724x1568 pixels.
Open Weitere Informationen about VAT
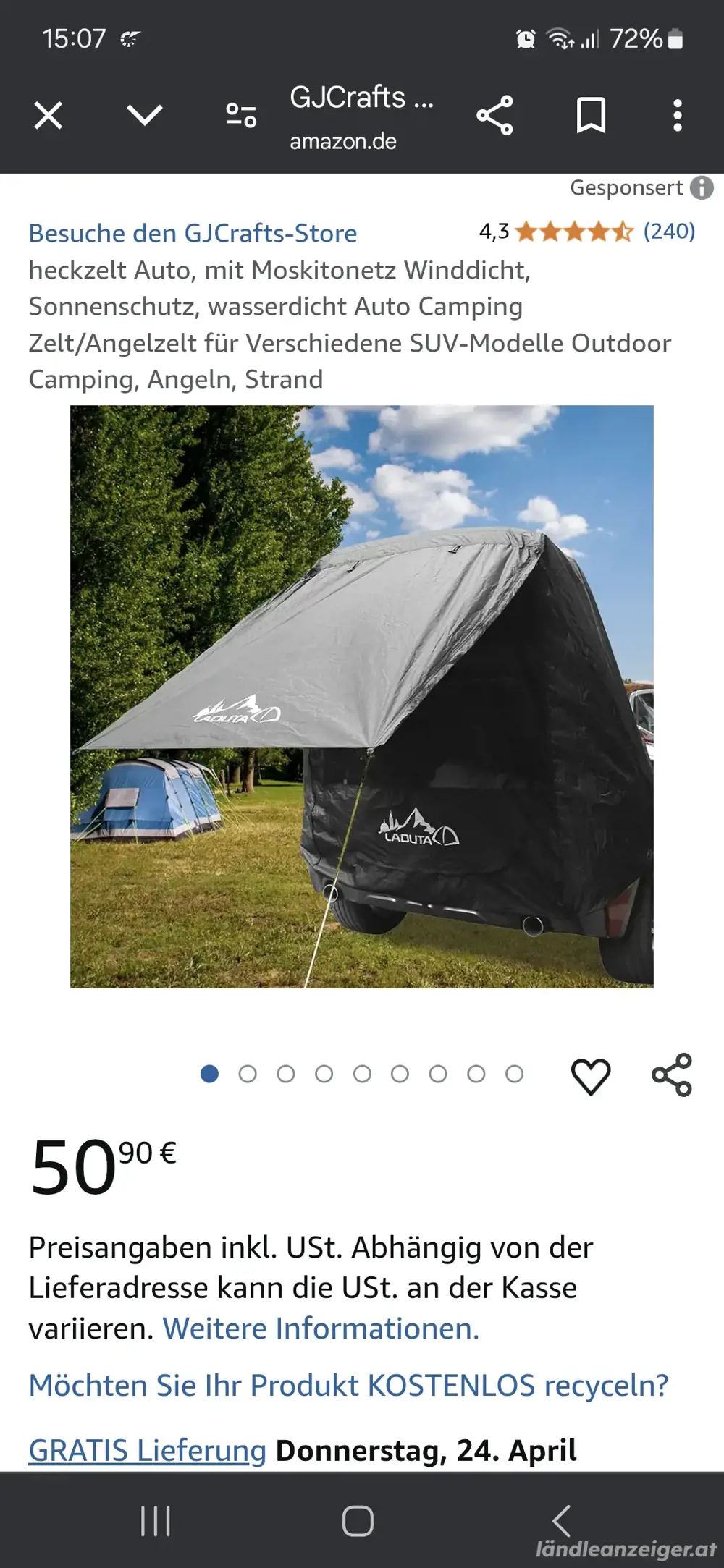[321, 1328]
